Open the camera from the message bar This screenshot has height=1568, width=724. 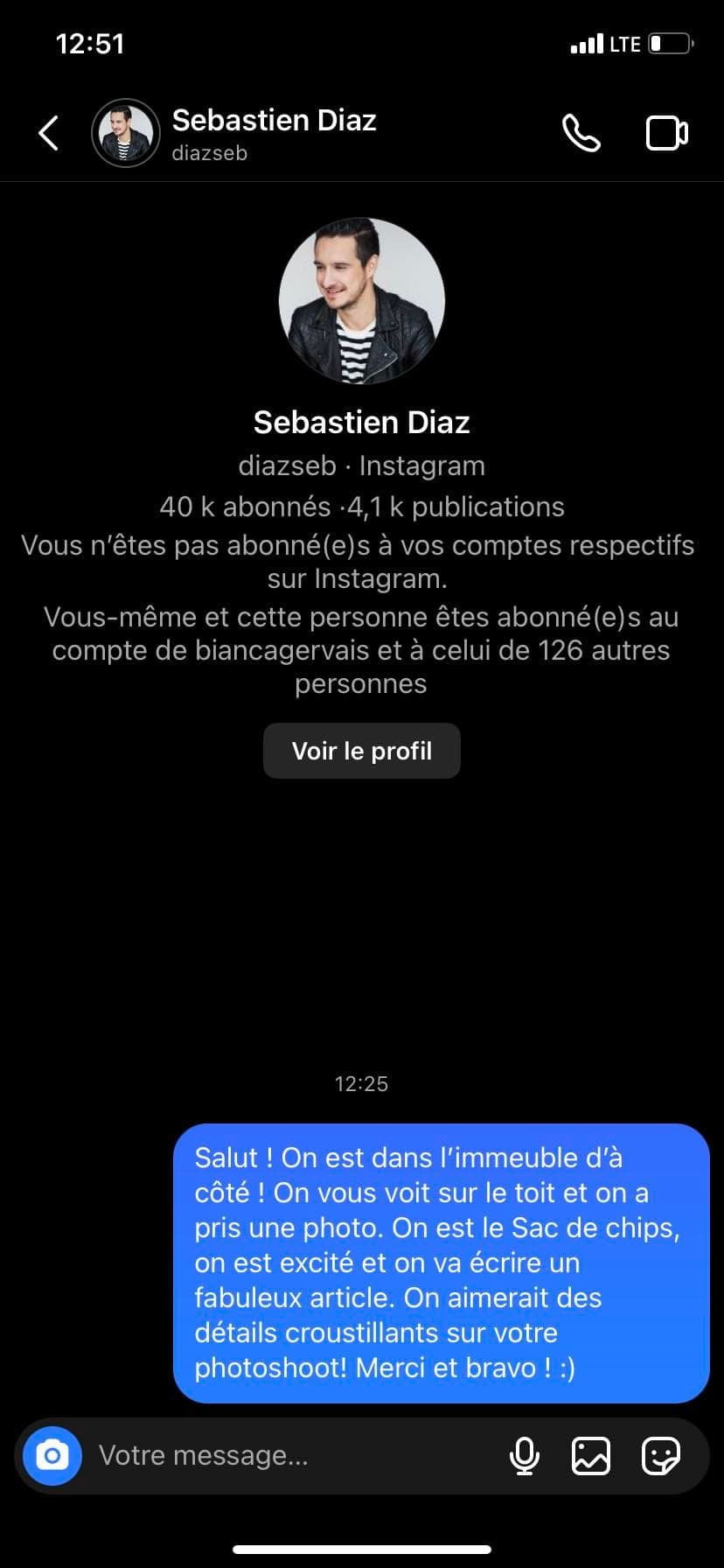point(52,1456)
